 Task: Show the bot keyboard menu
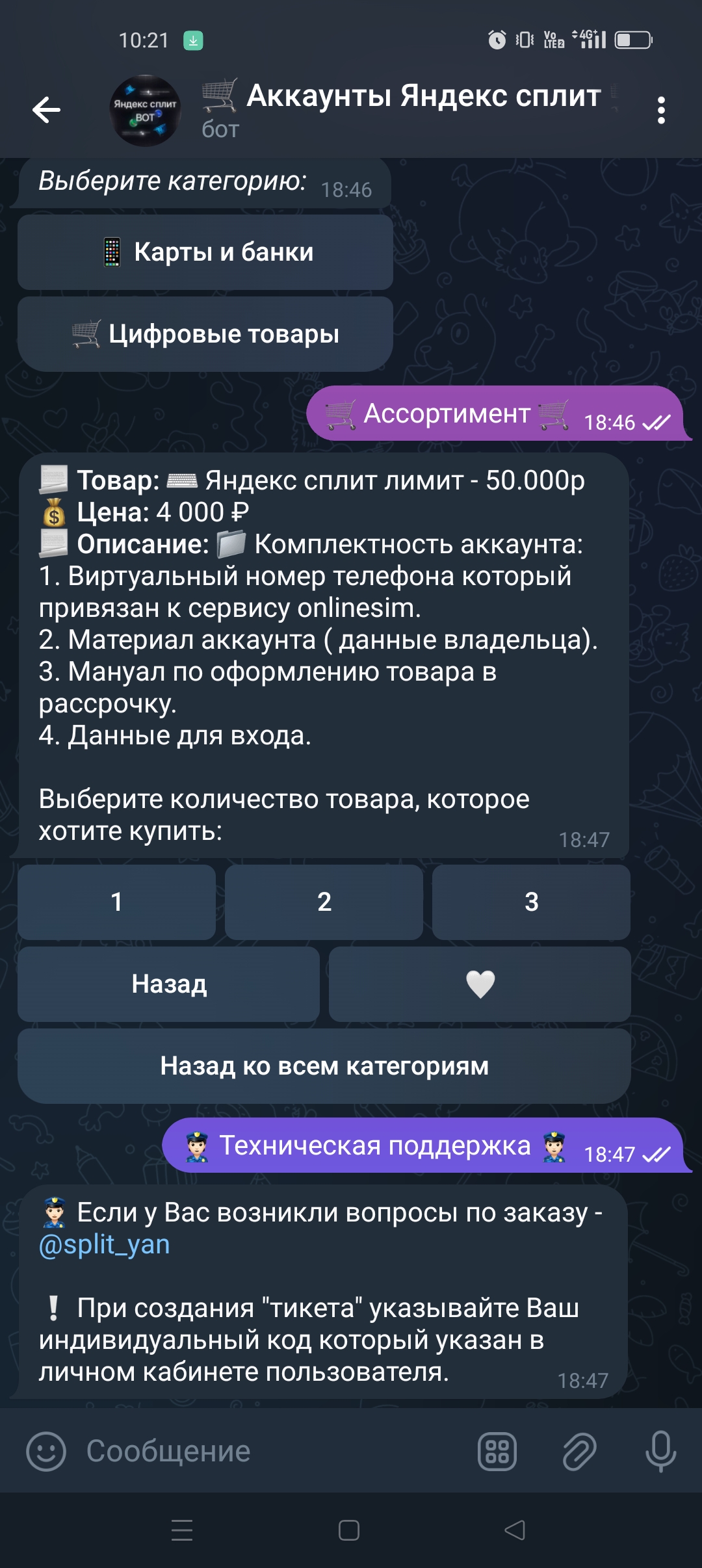pyautogui.click(x=497, y=1451)
